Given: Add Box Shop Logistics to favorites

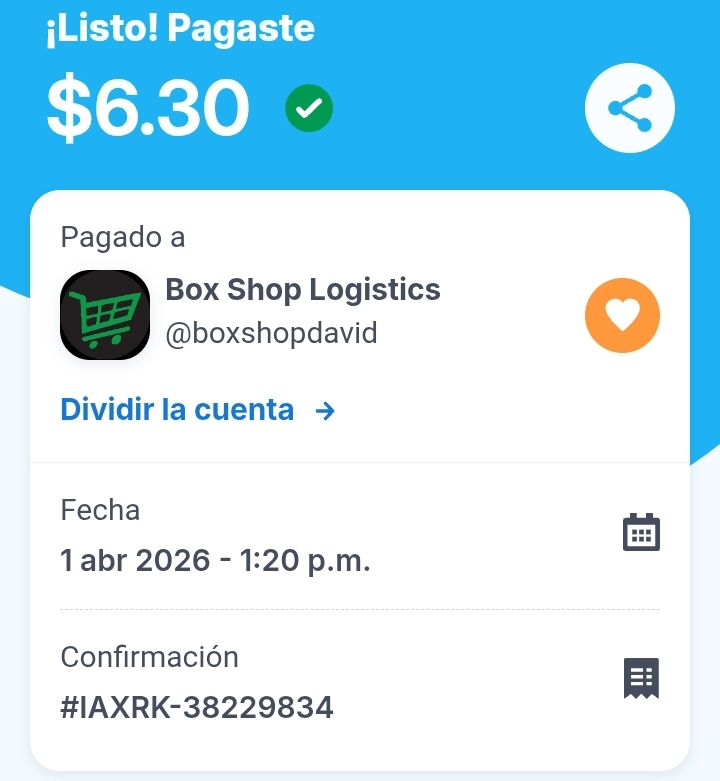Looking at the screenshot, I should pyautogui.click(x=622, y=316).
